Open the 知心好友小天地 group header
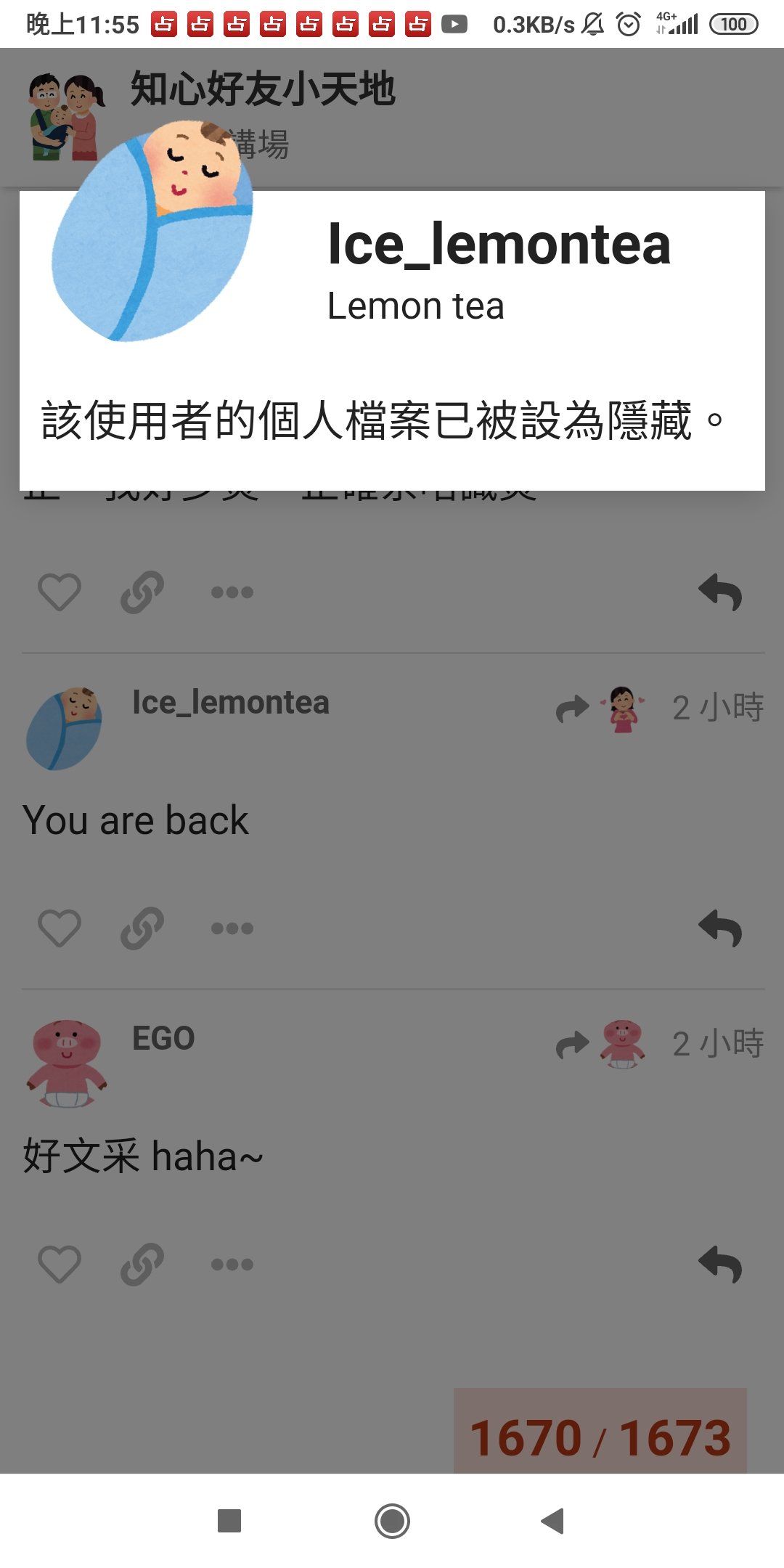This screenshot has height=1568, width=784. tap(263, 89)
